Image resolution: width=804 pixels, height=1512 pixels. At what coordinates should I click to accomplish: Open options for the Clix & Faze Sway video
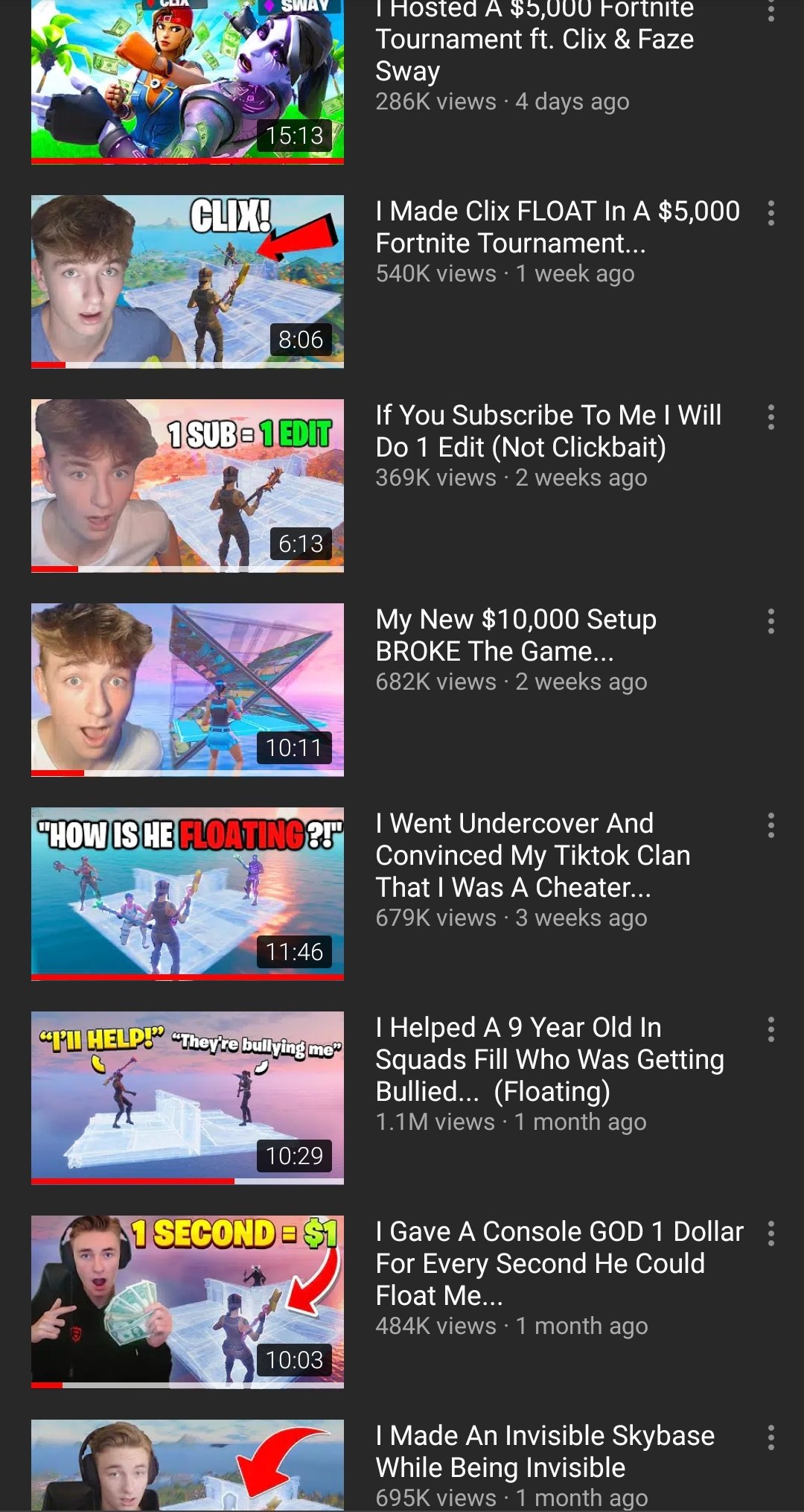(771, 10)
